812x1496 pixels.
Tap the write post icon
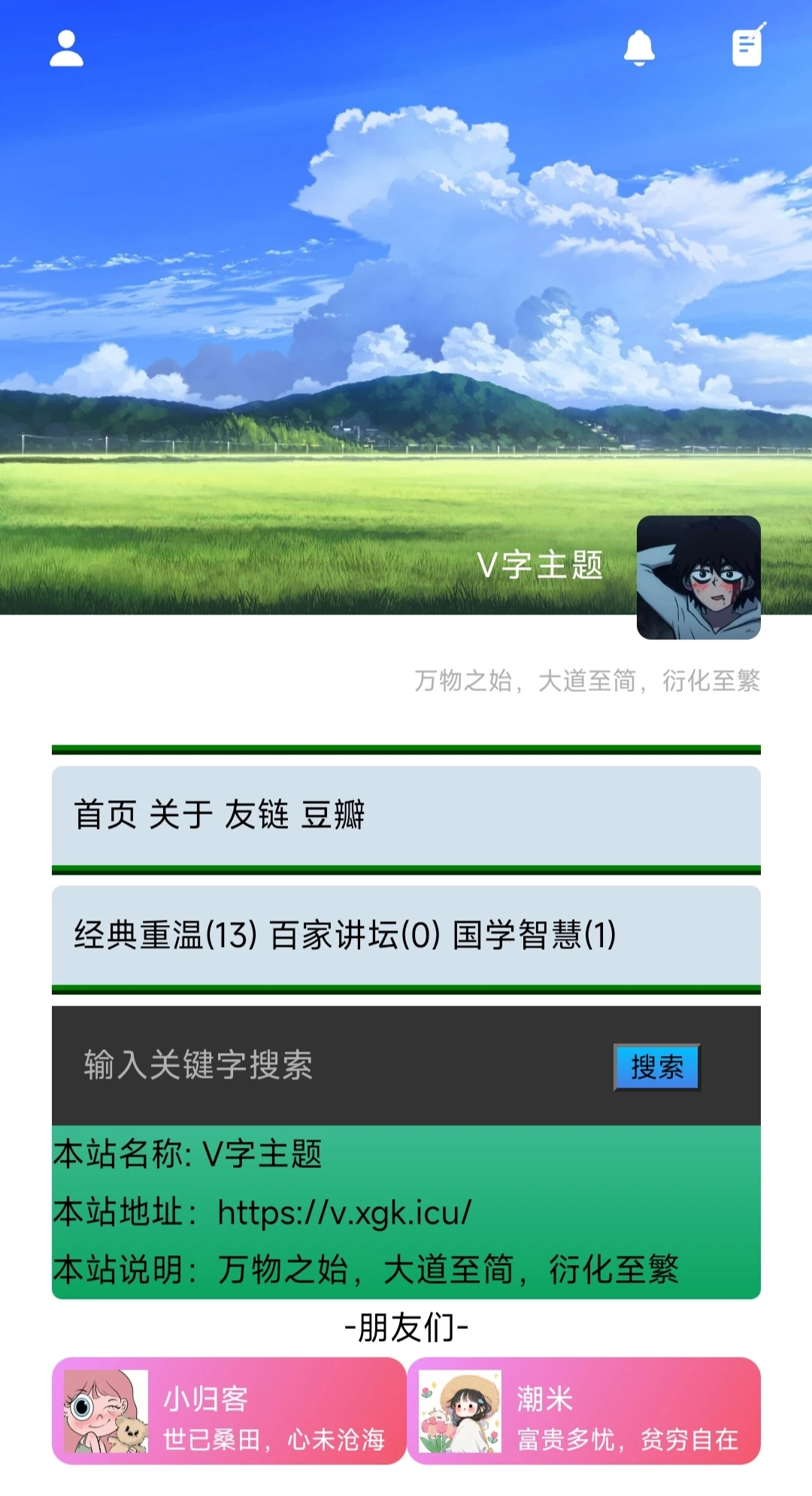click(748, 46)
